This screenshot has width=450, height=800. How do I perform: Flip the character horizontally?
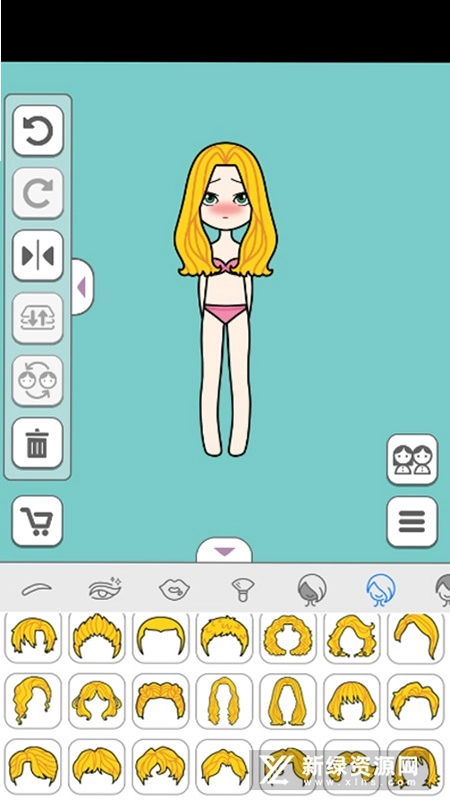pyautogui.click(x=38, y=255)
